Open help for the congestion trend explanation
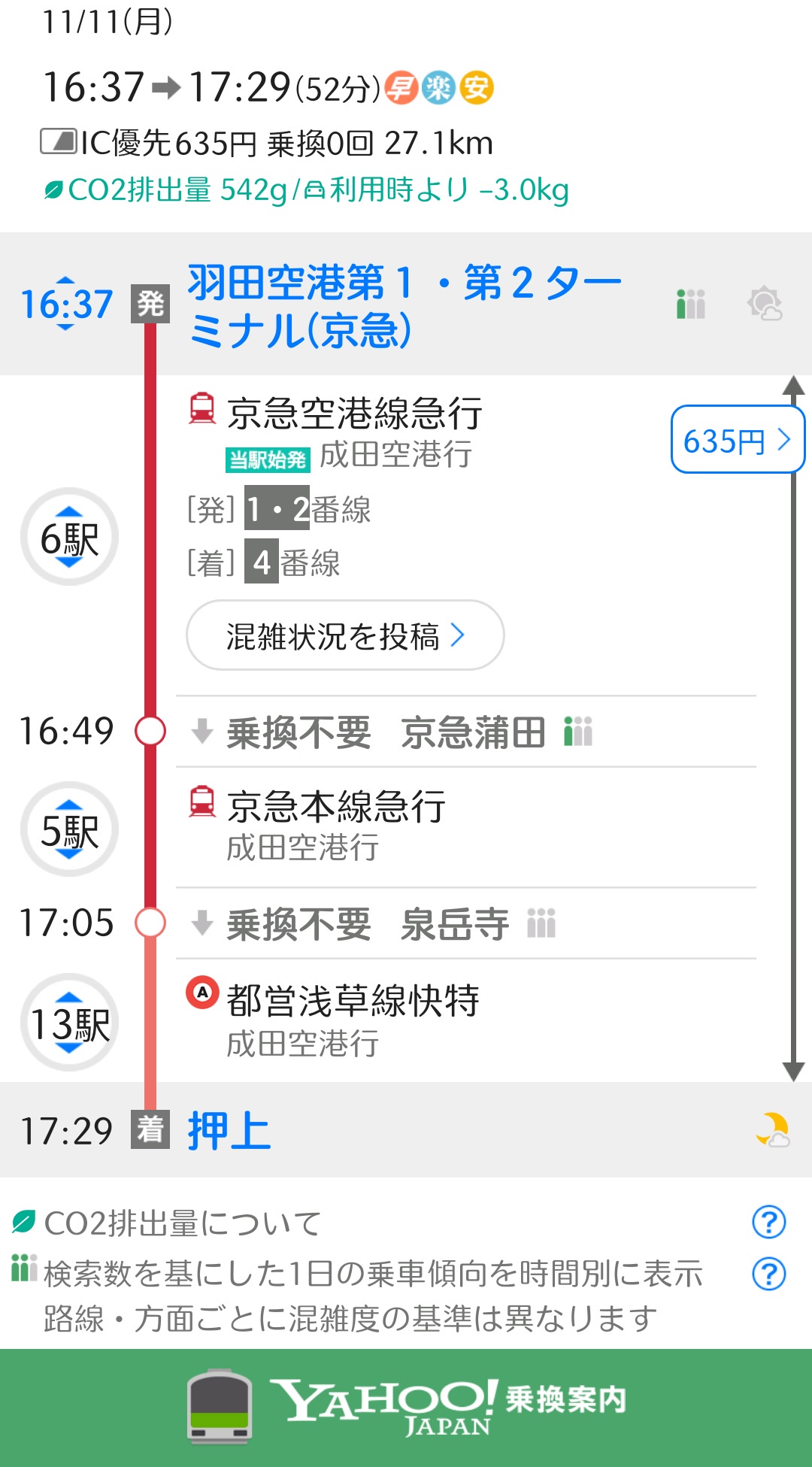Viewport: 812px width, 1467px height. [x=768, y=1274]
